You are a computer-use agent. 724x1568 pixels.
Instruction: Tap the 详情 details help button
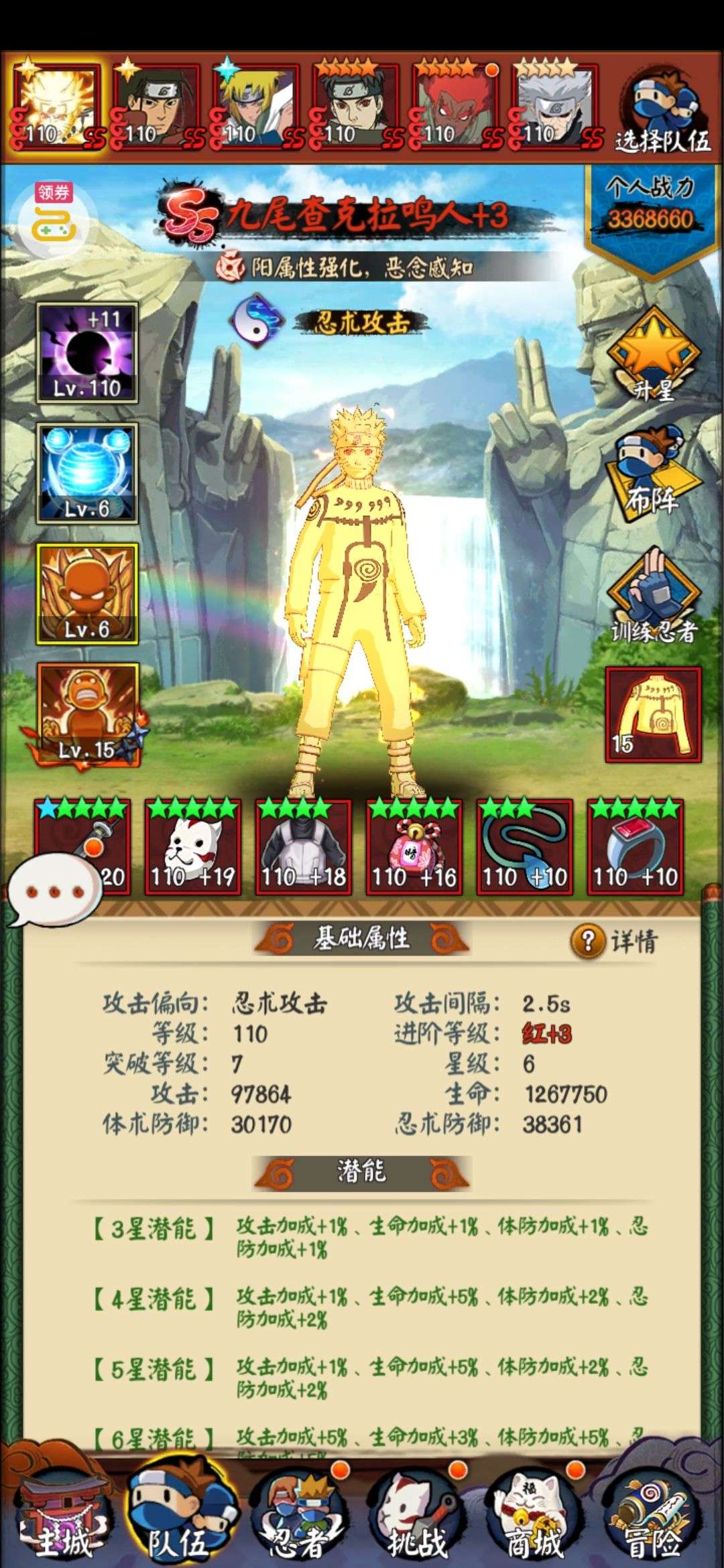[x=613, y=941]
